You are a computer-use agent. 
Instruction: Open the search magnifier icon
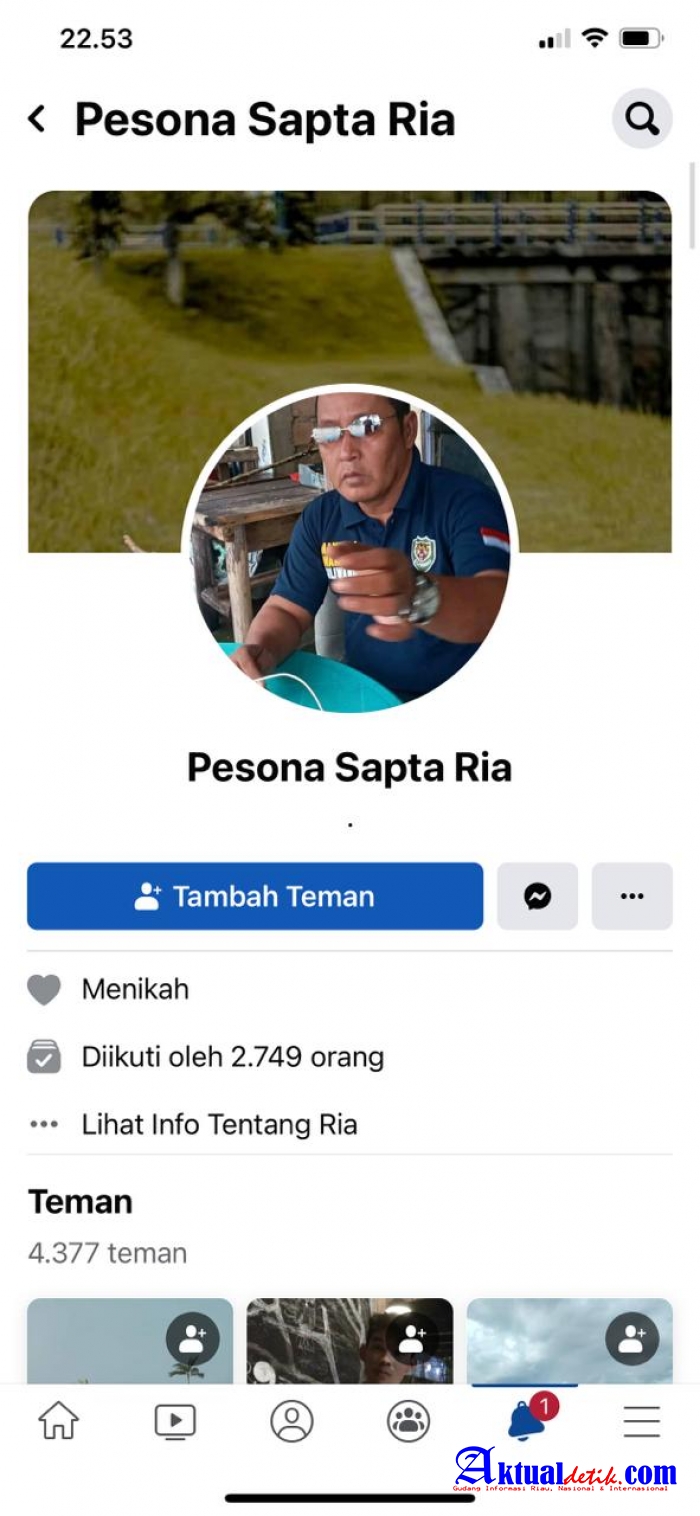[642, 119]
